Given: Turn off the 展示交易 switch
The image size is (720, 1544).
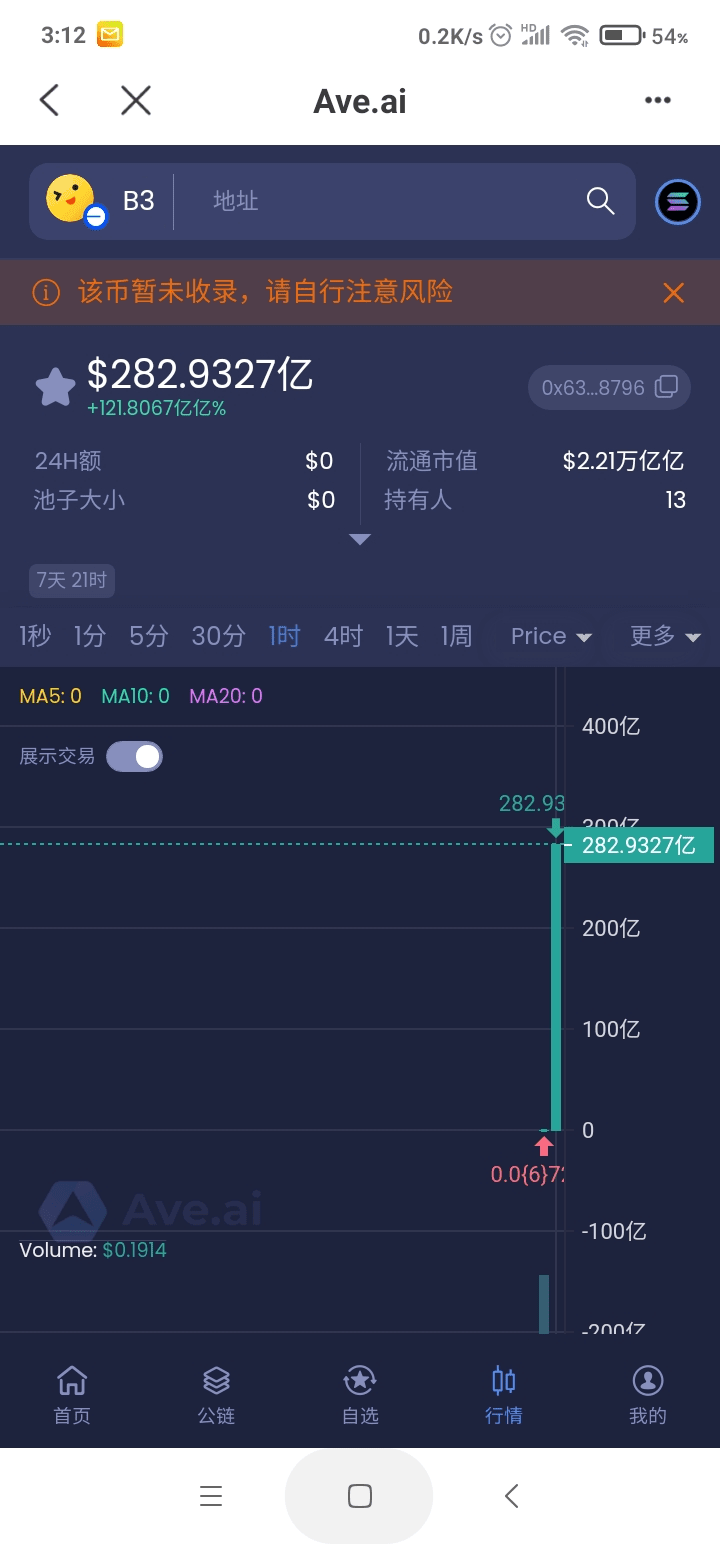Looking at the screenshot, I should 134,756.
